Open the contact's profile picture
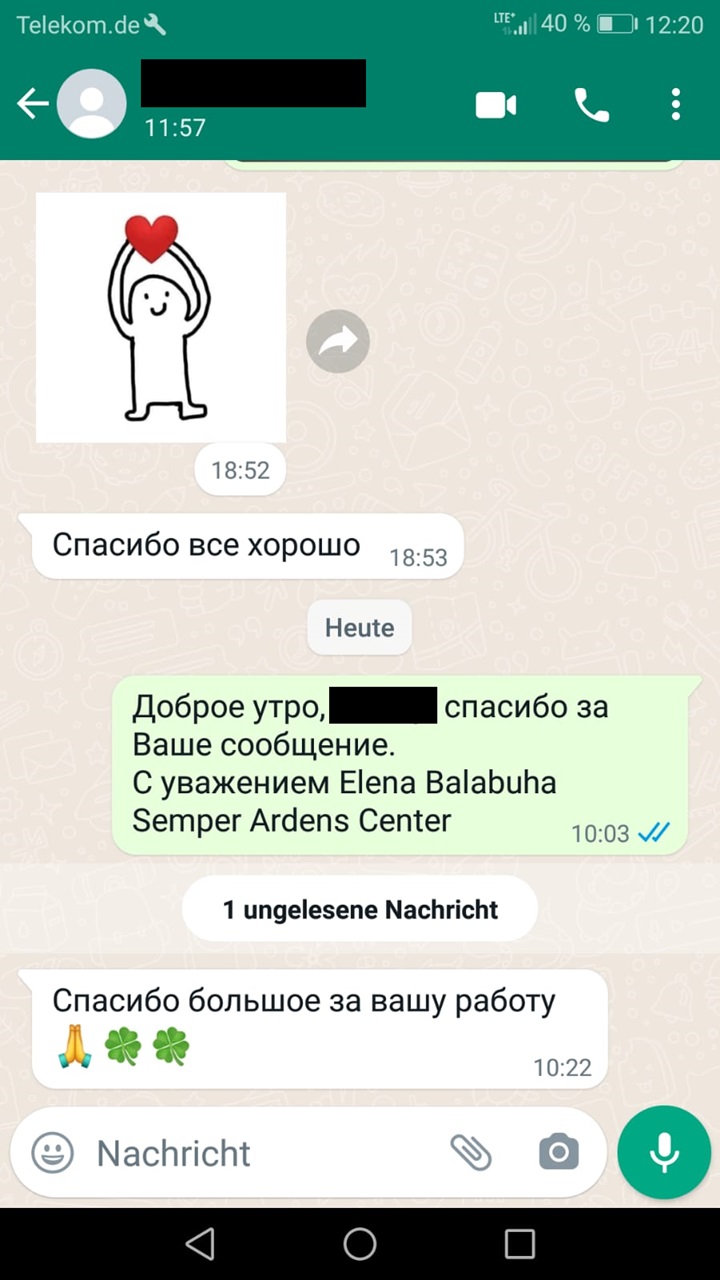Viewport: 720px width, 1280px height. (x=92, y=103)
